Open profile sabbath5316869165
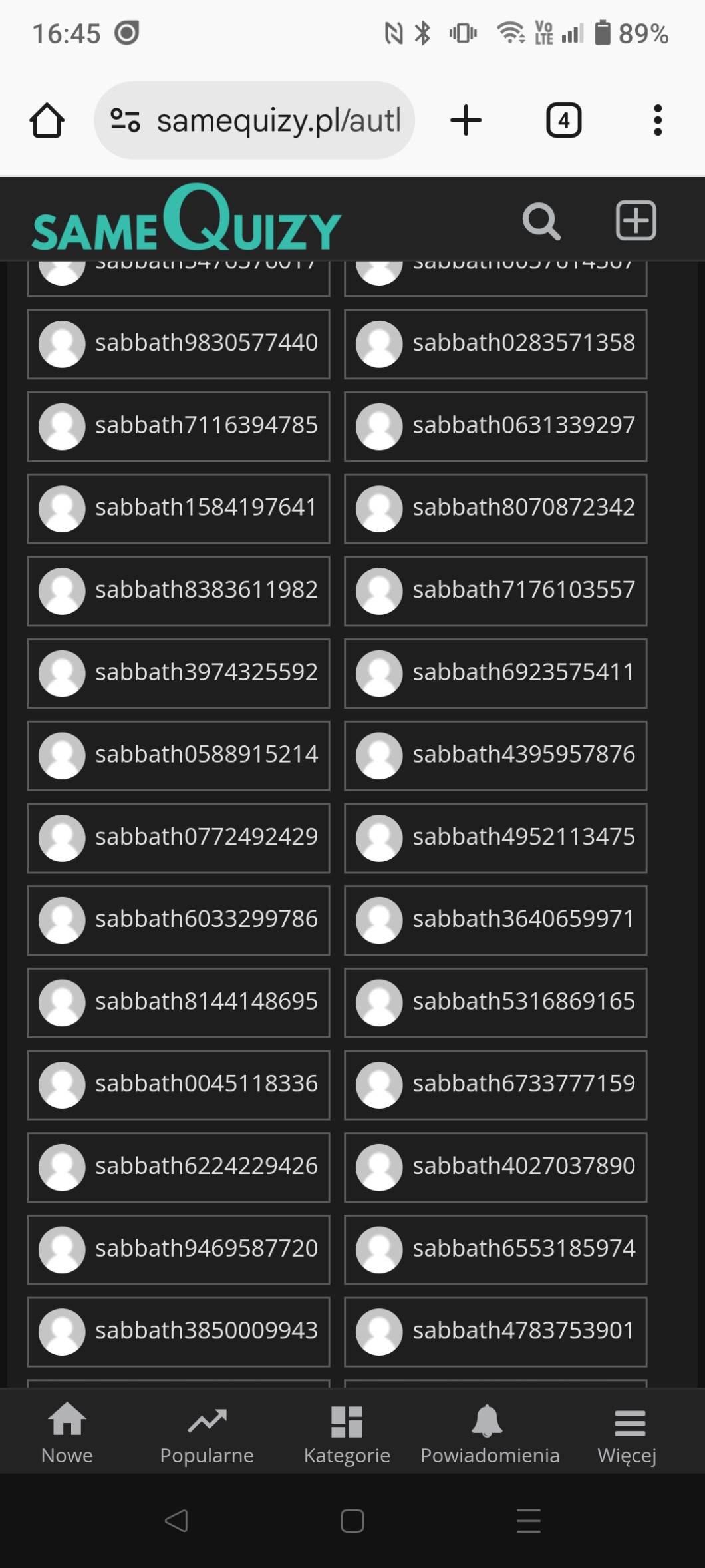Viewport: 705px width, 1568px height. click(x=495, y=1002)
